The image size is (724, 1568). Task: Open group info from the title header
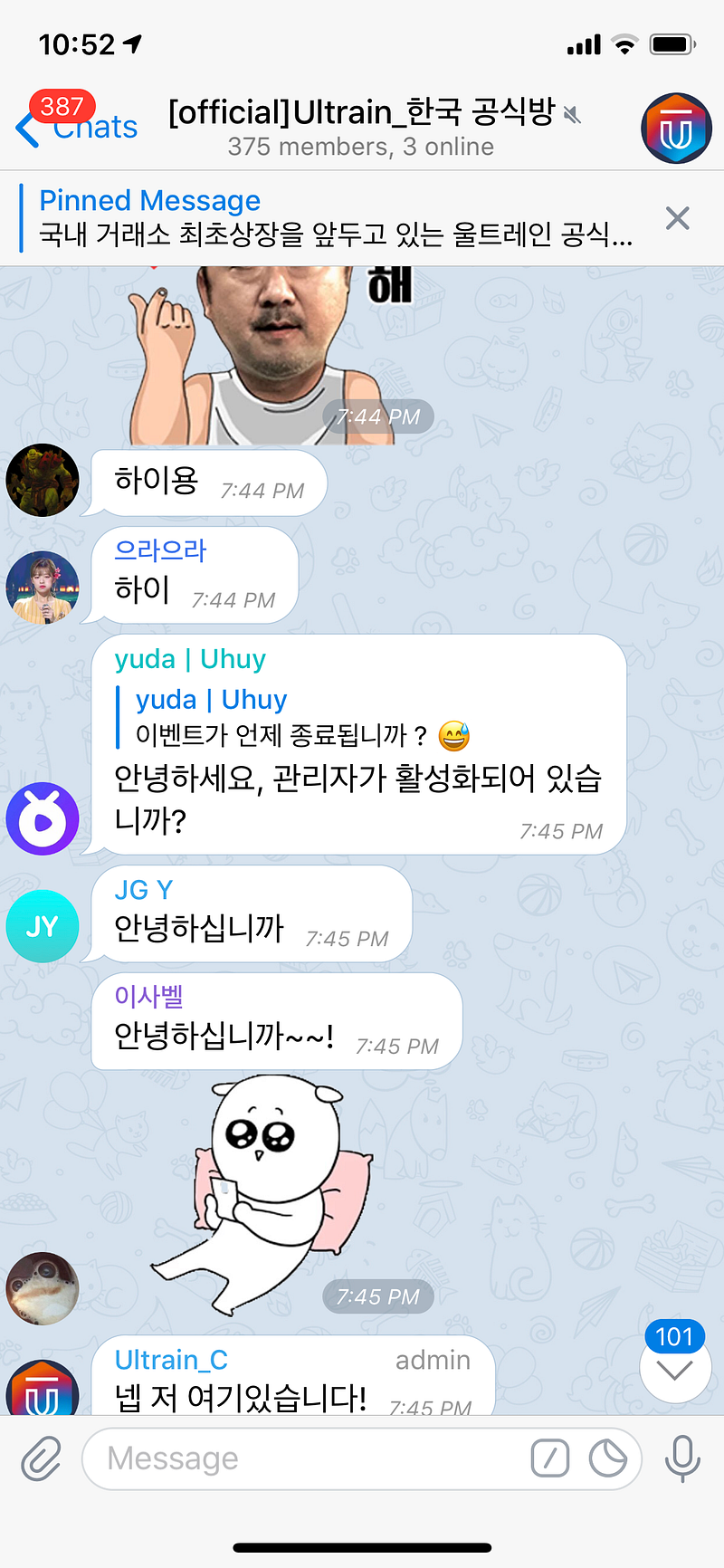[362, 128]
